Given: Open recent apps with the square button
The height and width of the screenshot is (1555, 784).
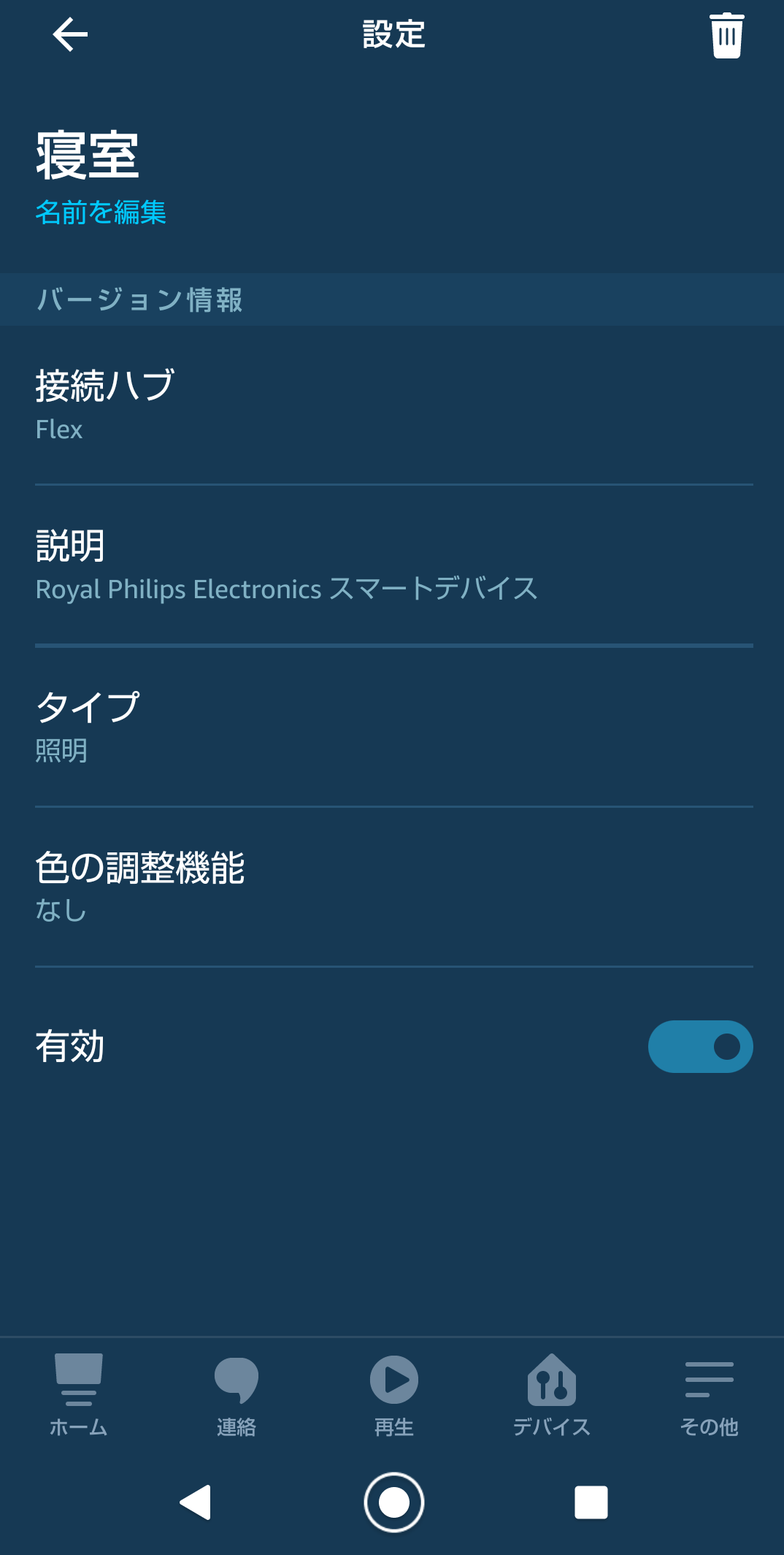Looking at the screenshot, I should coord(591,1502).
